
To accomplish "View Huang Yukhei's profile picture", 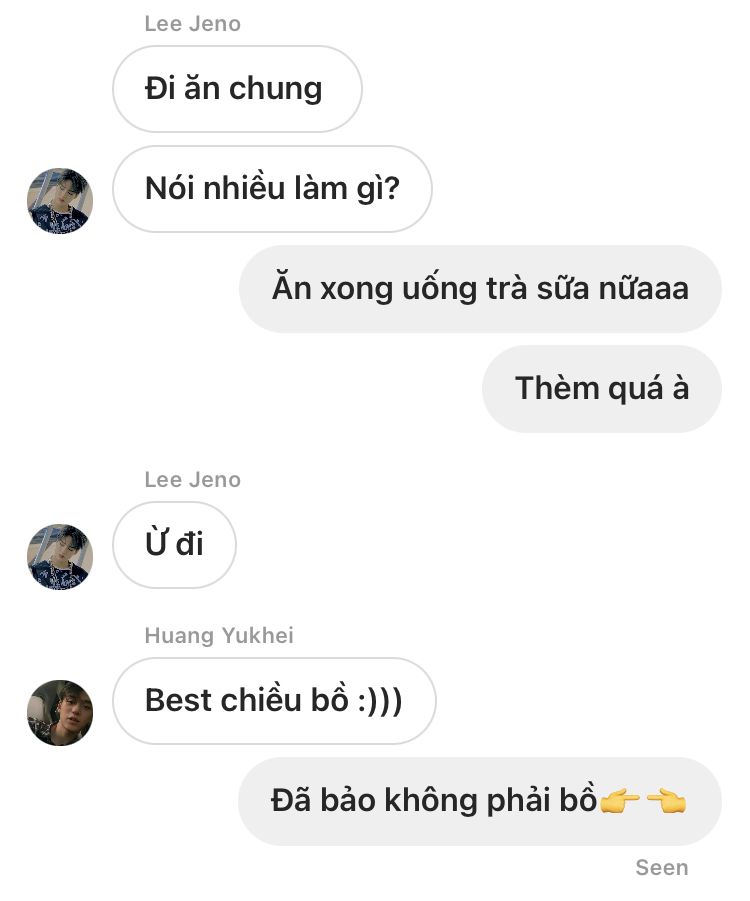I will click(x=60, y=712).
